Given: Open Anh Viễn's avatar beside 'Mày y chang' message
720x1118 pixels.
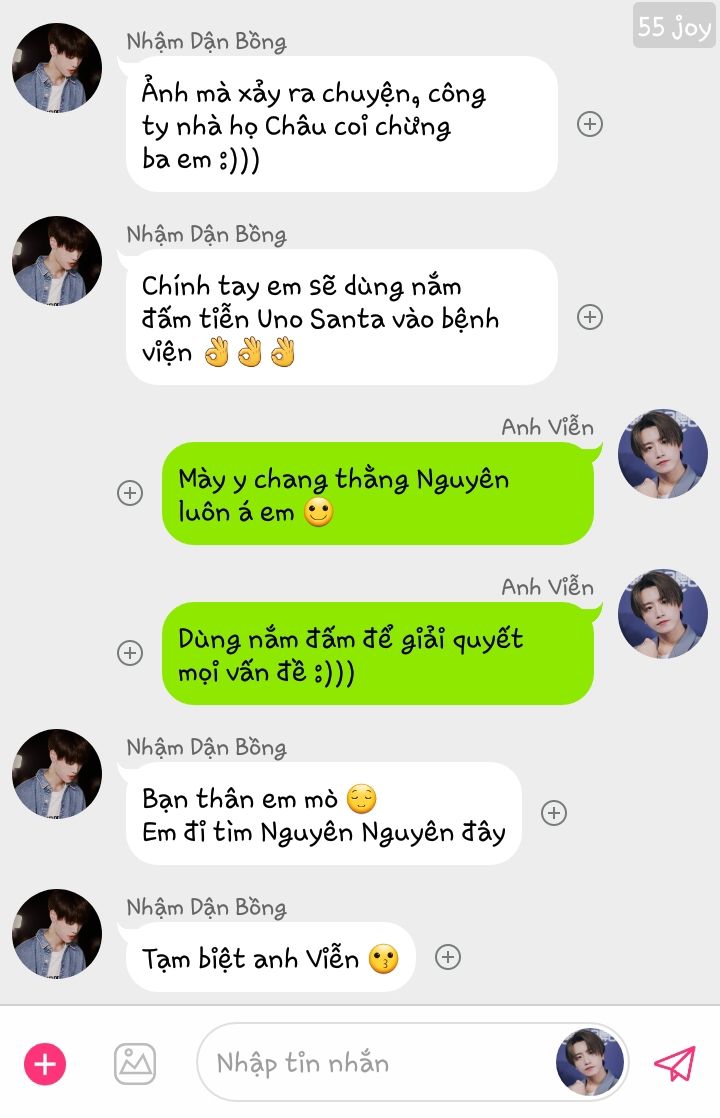Looking at the screenshot, I should (x=662, y=454).
